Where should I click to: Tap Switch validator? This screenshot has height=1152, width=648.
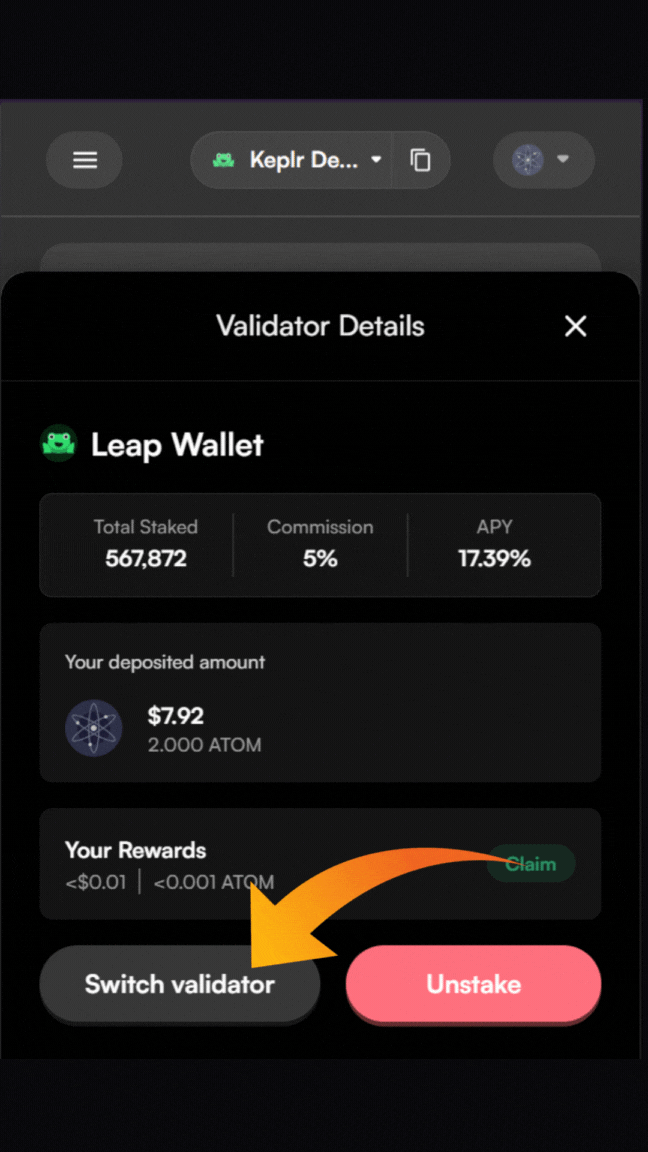[x=180, y=984]
